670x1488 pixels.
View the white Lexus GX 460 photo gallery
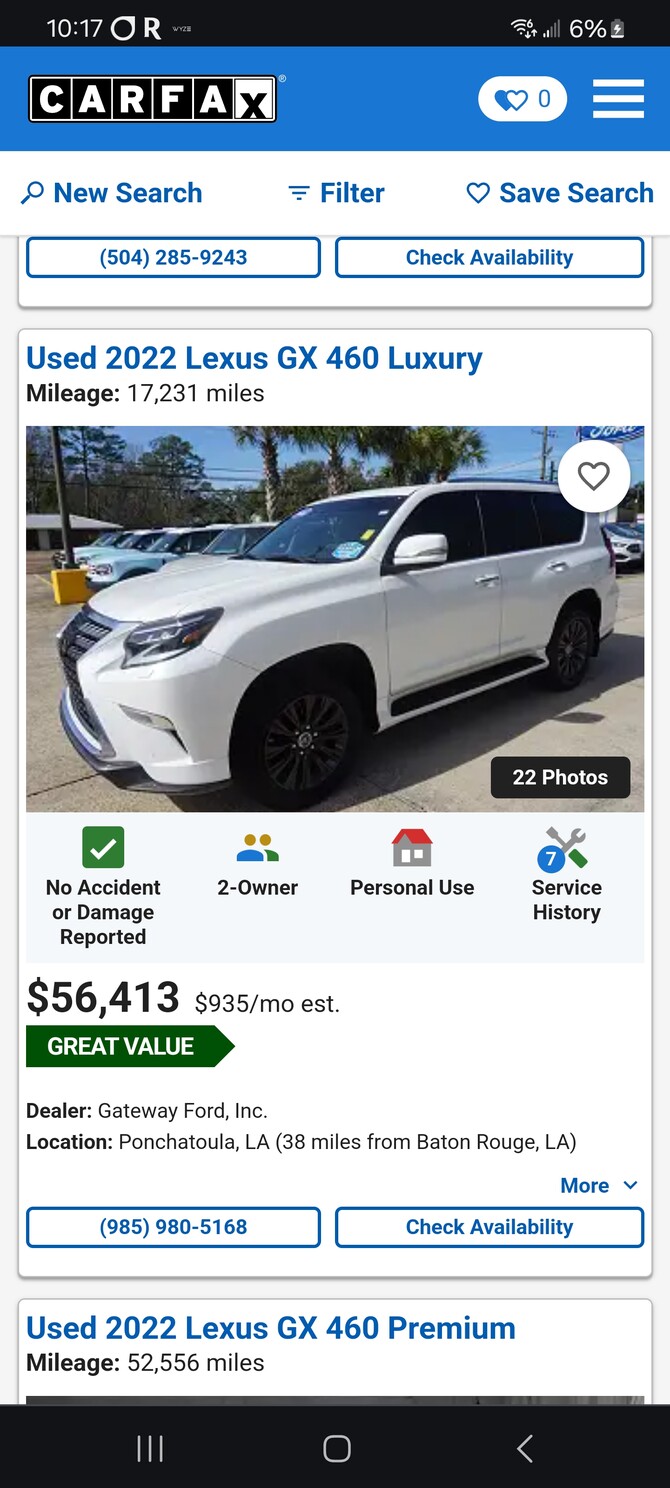coord(300,620)
